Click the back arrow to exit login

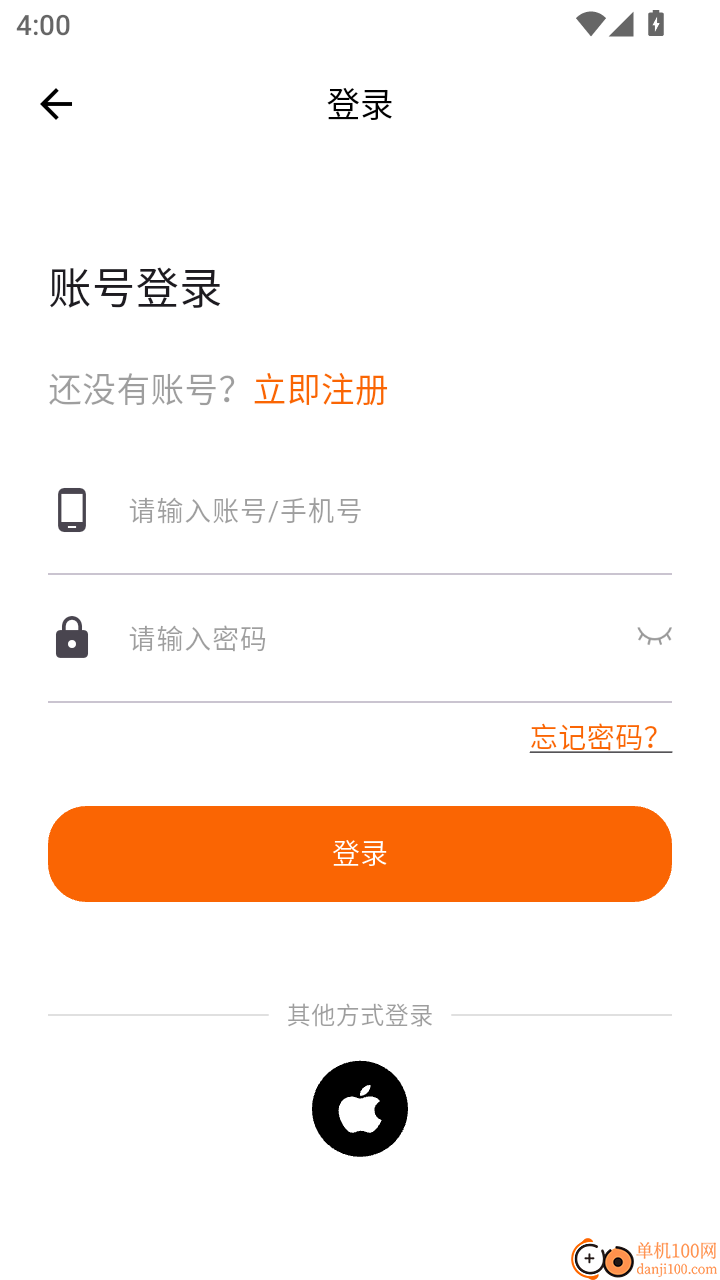coord(56,103)
